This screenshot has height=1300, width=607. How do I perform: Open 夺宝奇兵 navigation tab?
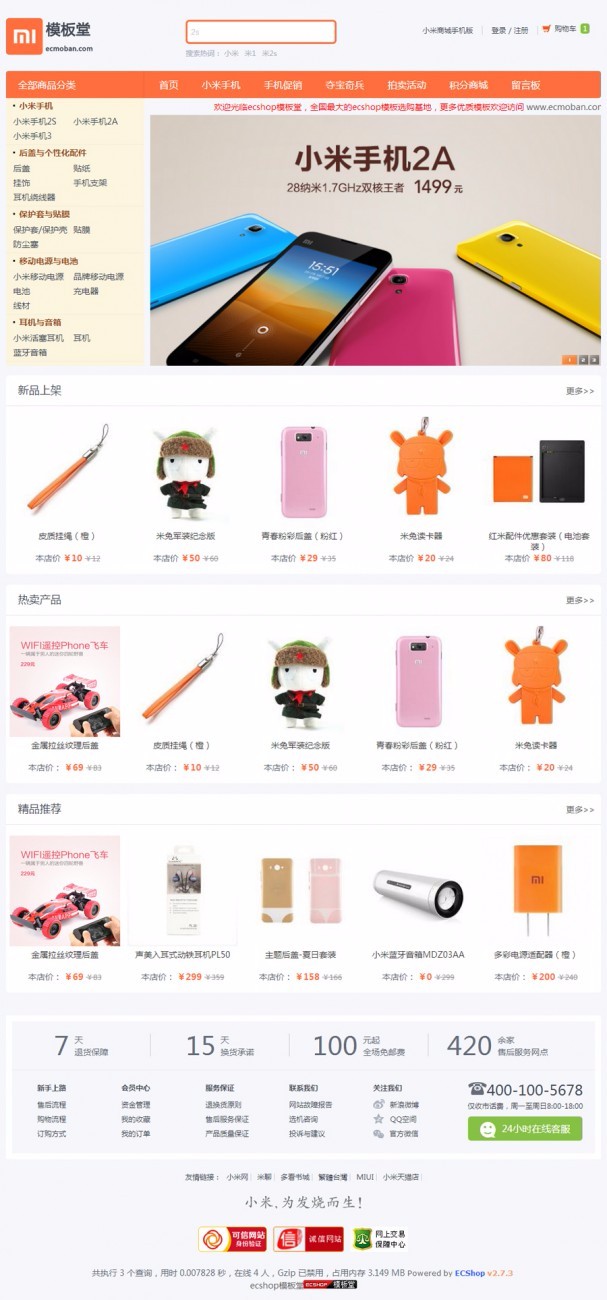(x=344, y=85)
